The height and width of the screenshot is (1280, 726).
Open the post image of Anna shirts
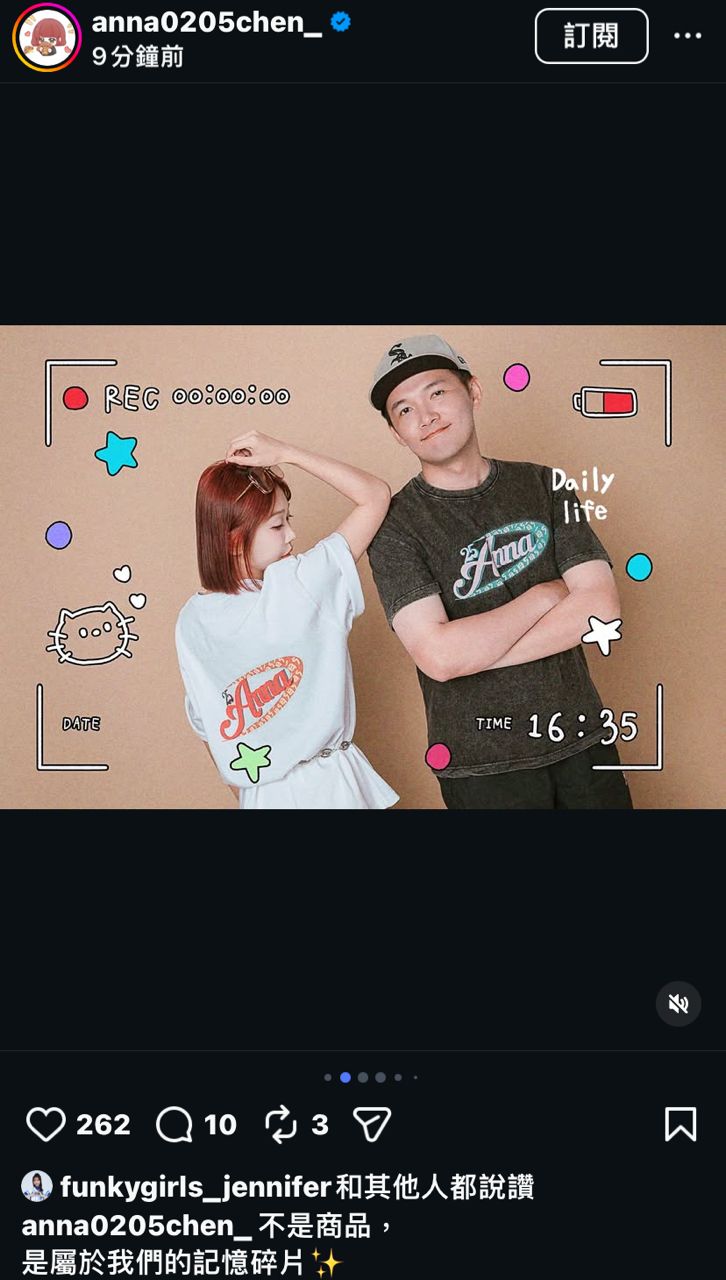pos(363,567)
